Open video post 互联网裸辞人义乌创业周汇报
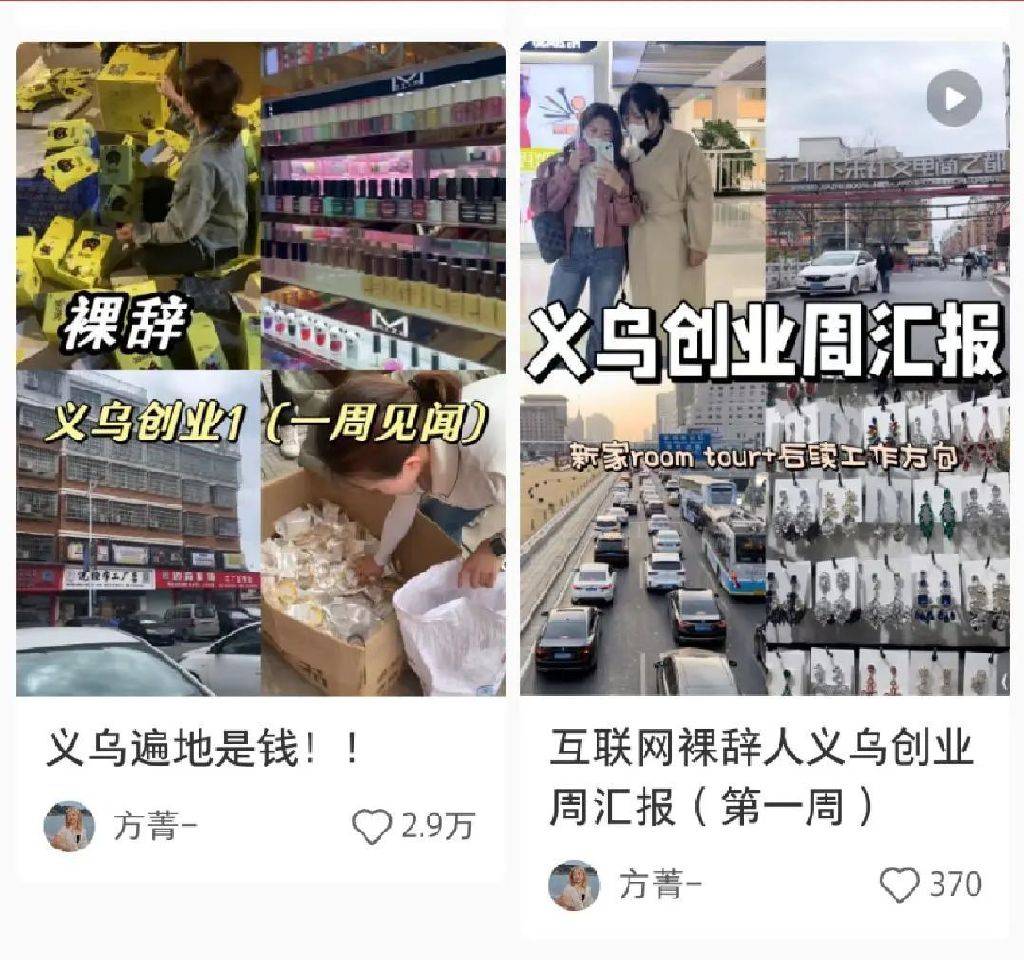1024x960 pixels. click(x=765, y=370)
